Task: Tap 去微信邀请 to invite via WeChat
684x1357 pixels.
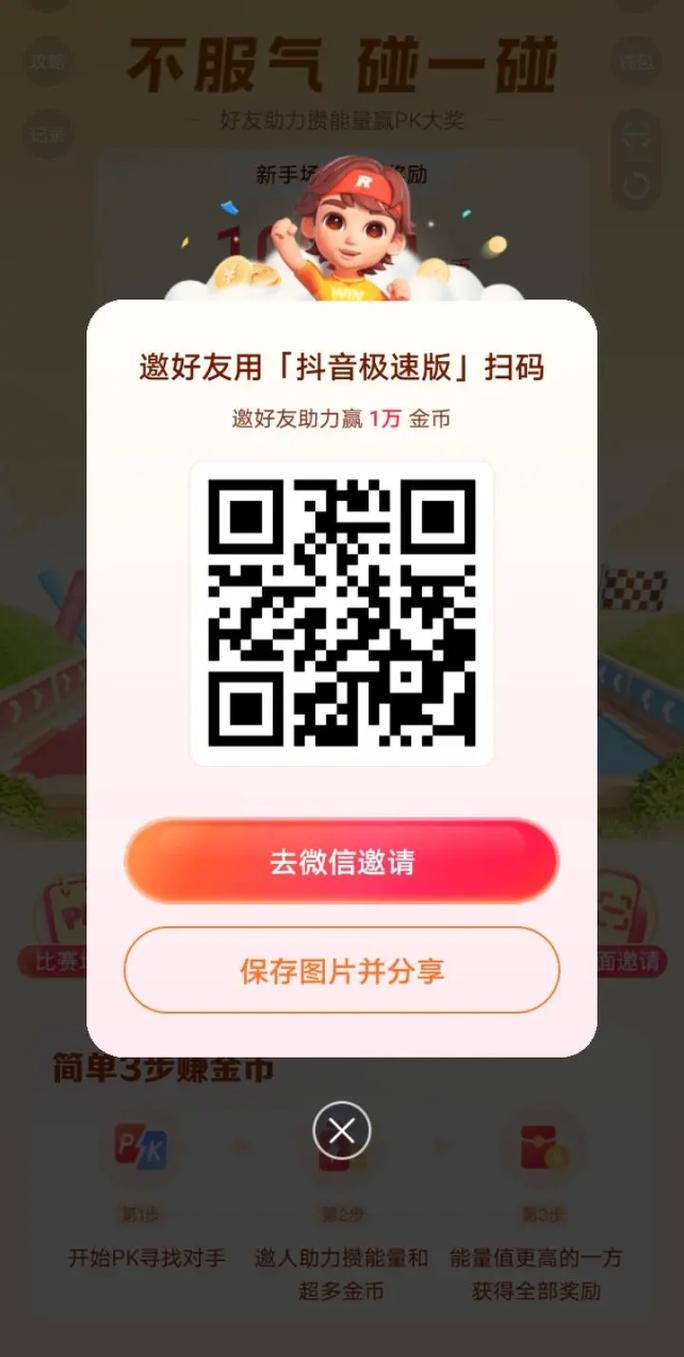Action: tap(341, 862)
